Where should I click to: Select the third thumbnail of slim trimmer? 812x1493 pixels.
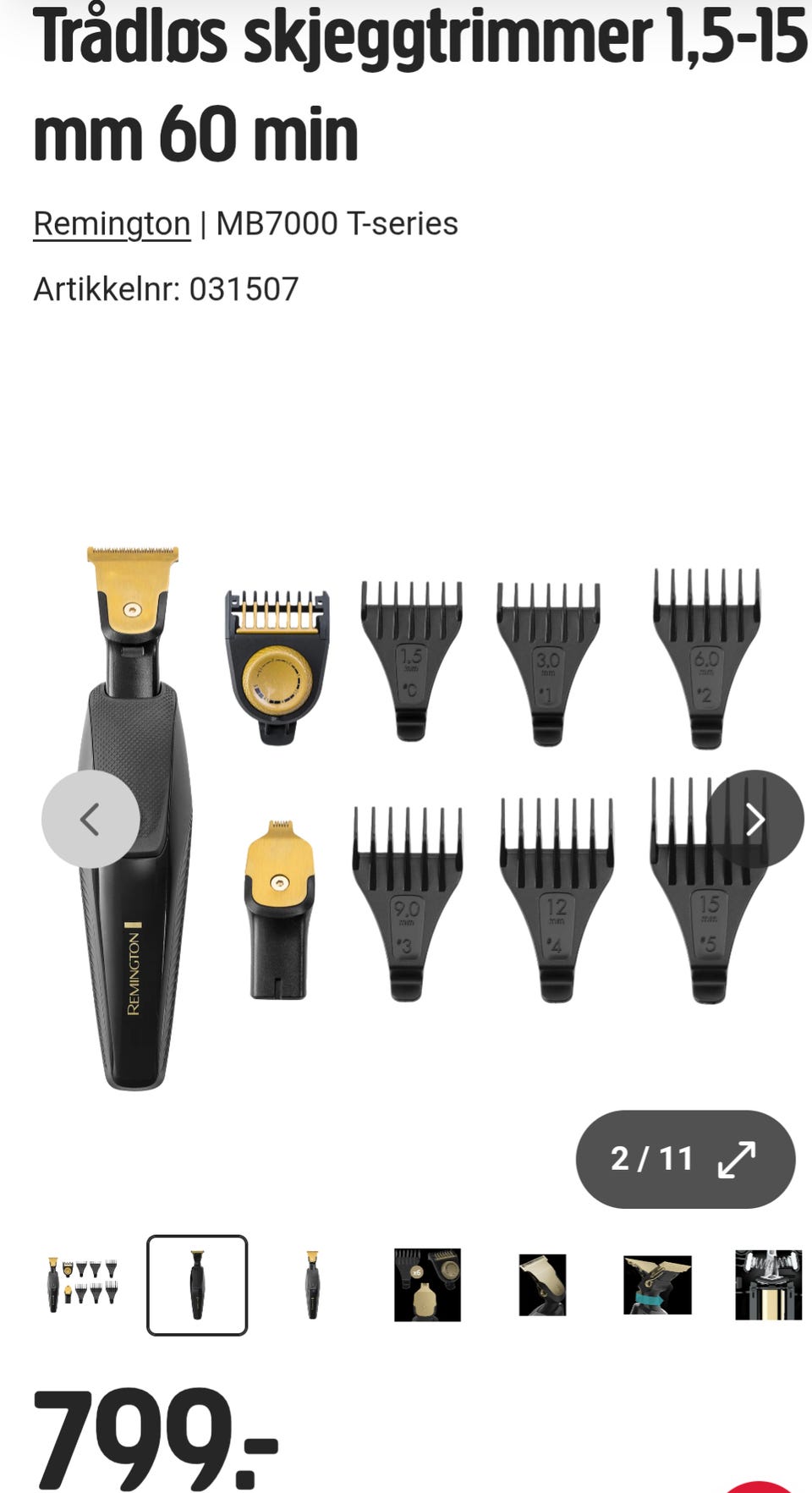pyautogui.click(x=312, y=1285)
